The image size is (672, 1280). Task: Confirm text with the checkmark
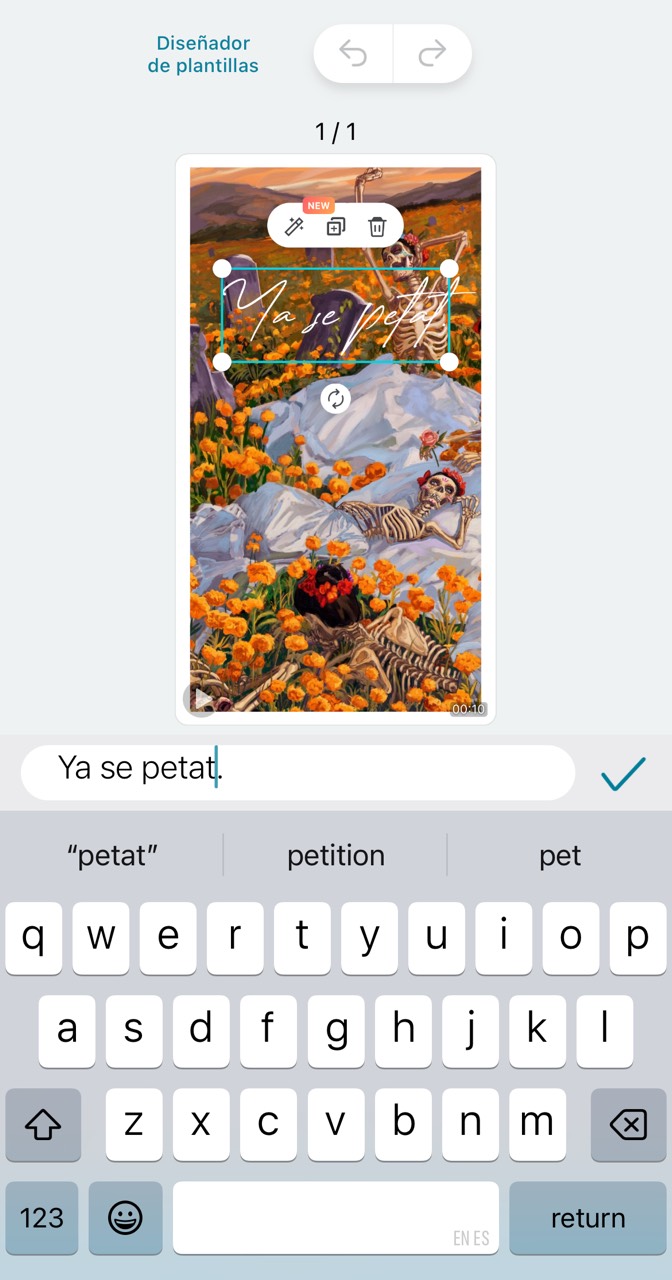[x=623, y=773]
